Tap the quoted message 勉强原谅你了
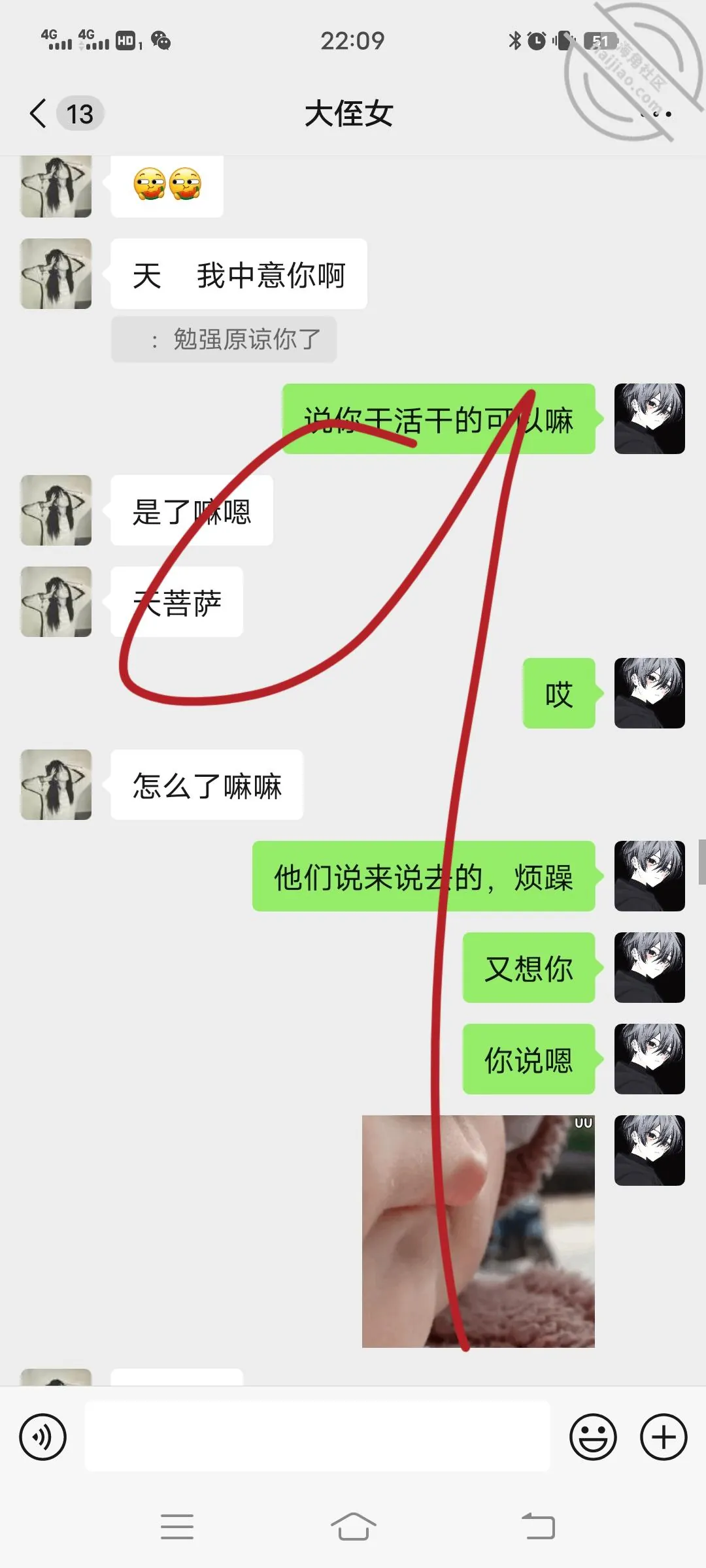The width and height of the screenshot is (706, 1568). [x=224, y=339]
